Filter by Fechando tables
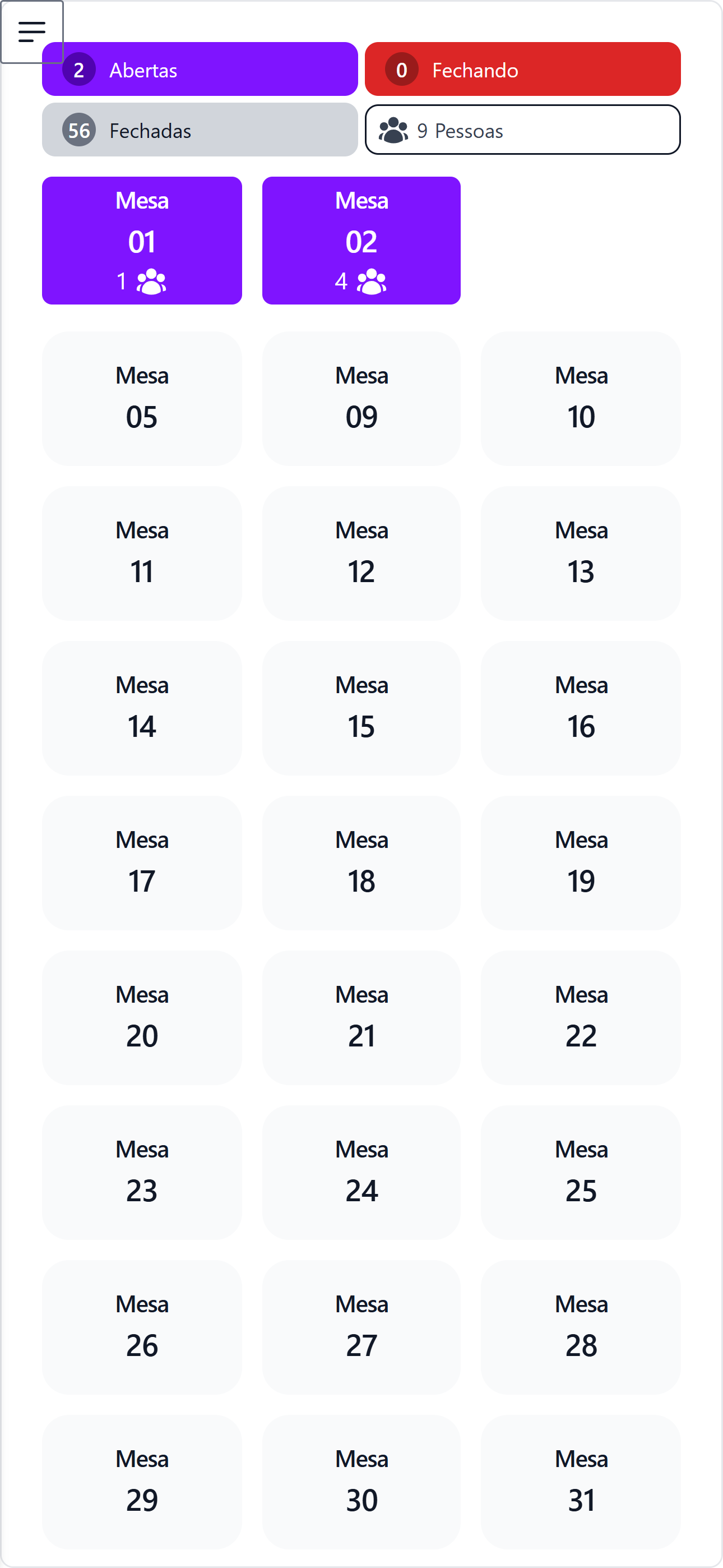The image size is (723, 1568). click(522, 70)
